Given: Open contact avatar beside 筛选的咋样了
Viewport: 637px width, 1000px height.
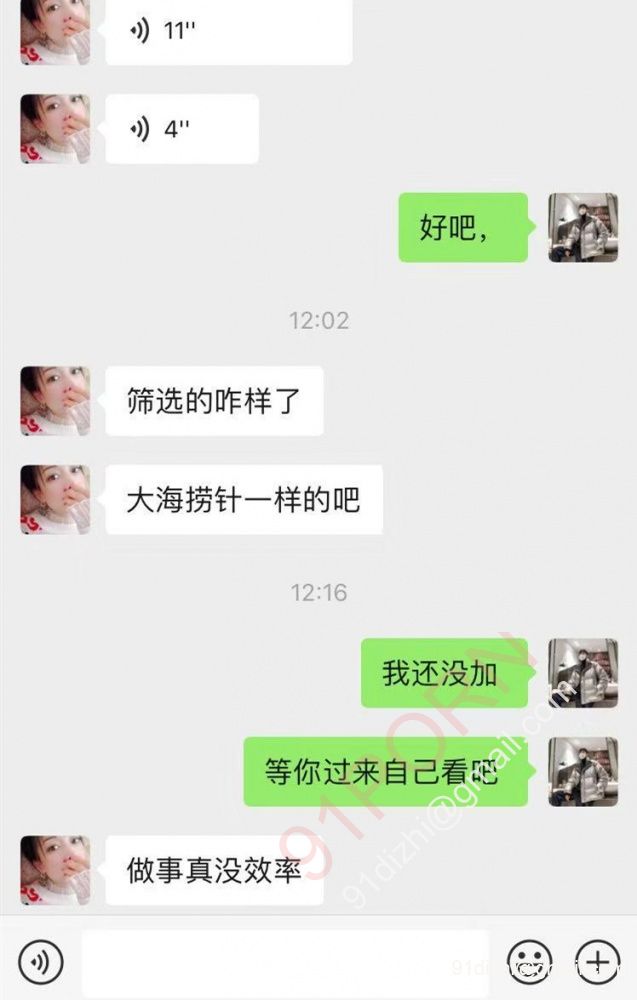Looking at the screenshot, I should (55, 400).
